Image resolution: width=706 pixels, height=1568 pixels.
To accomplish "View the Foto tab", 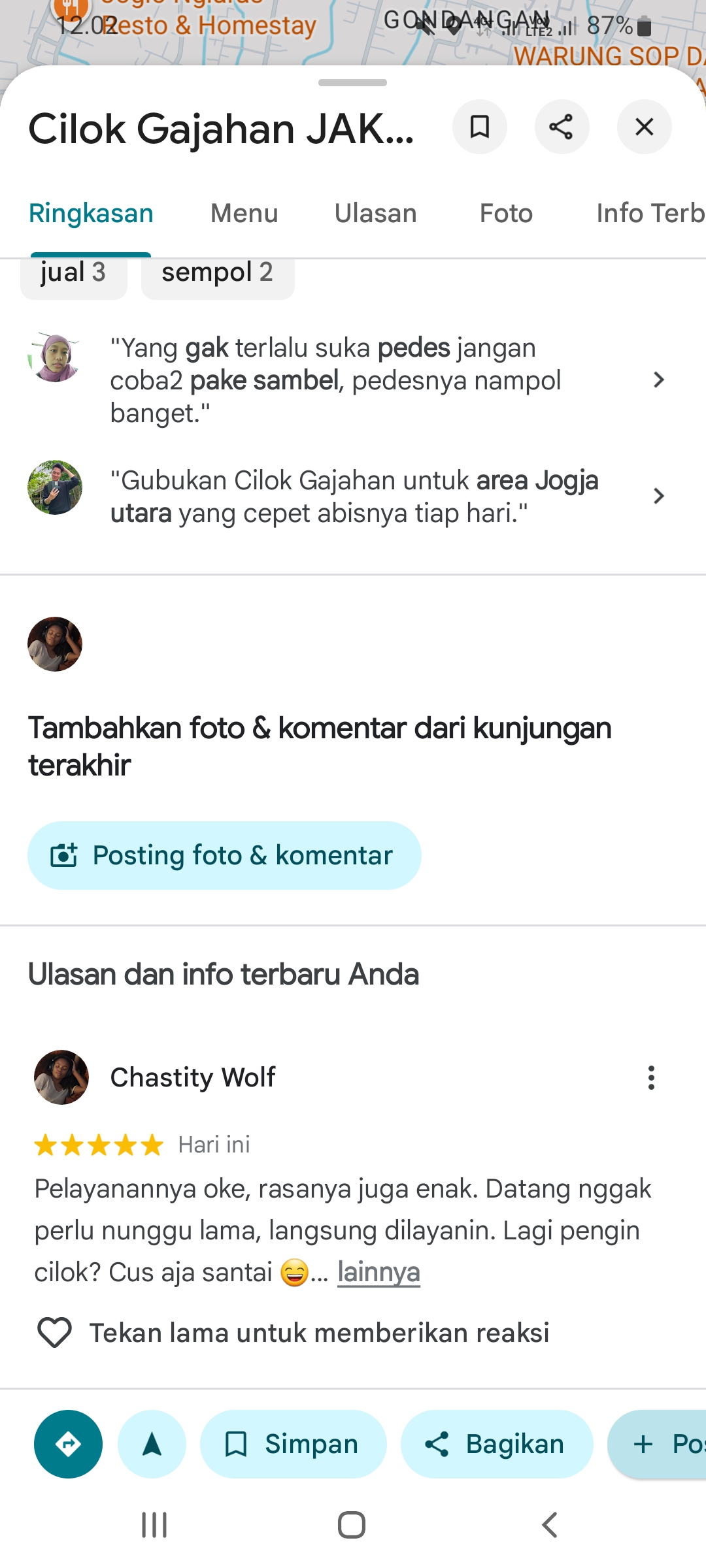I will click(x=506, y=214).
